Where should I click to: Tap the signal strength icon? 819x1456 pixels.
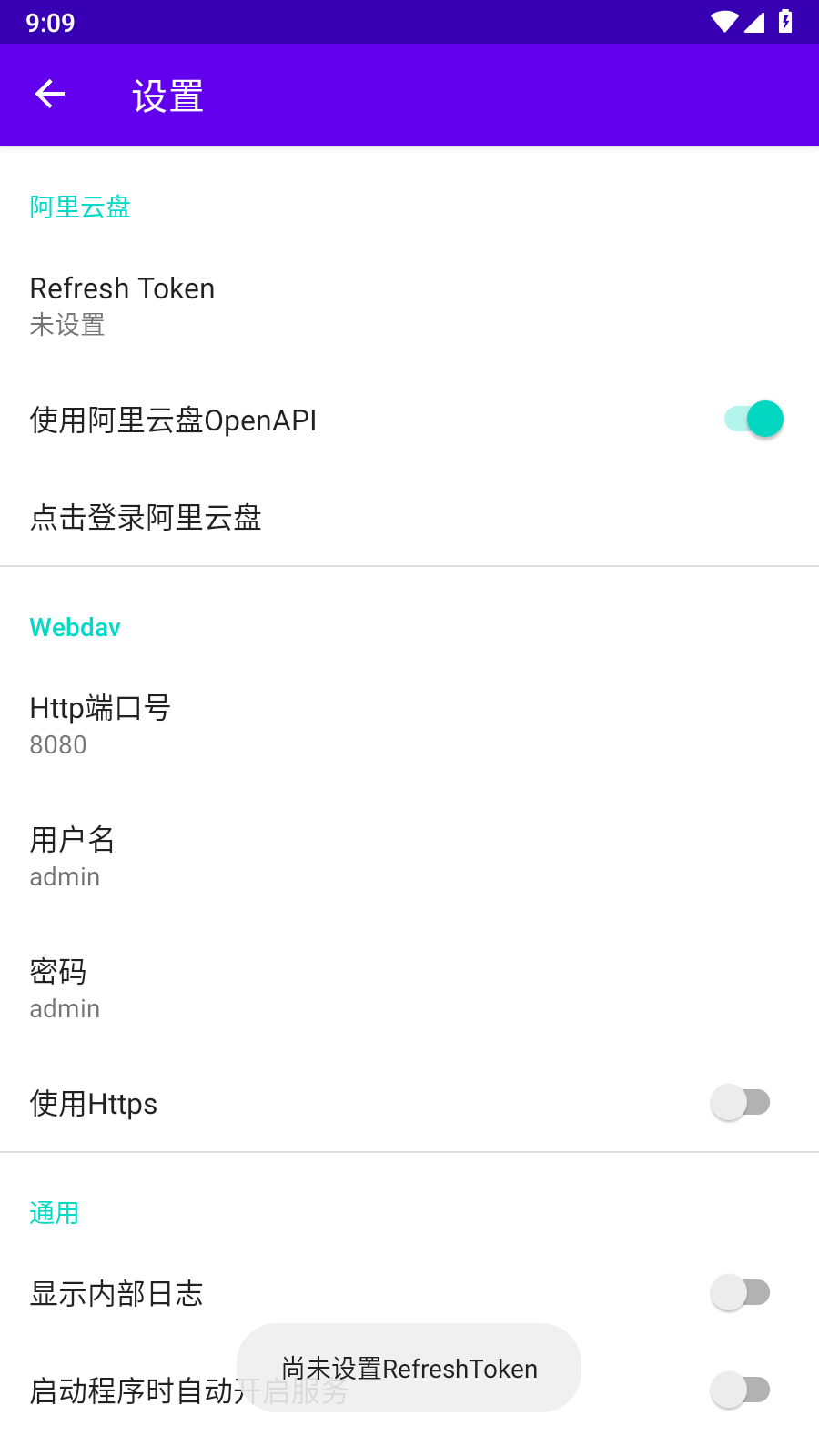(756, 22)
